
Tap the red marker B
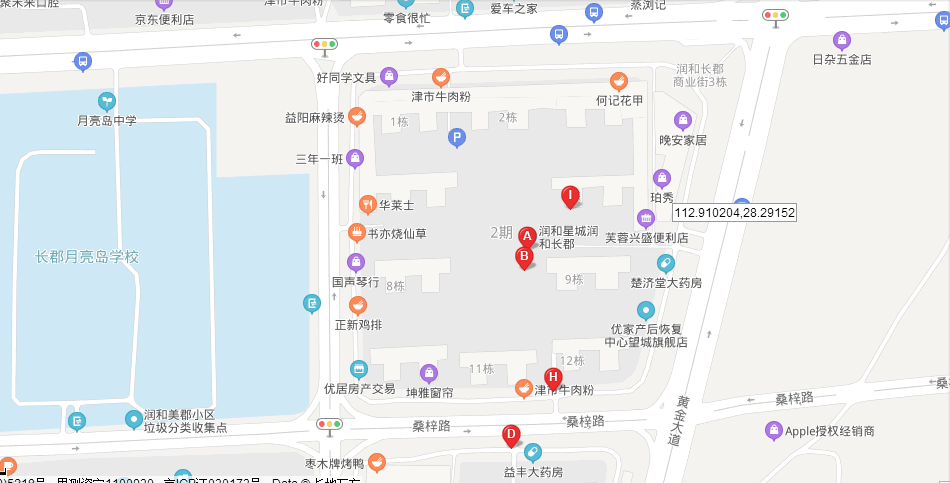(x=523, y=257)
